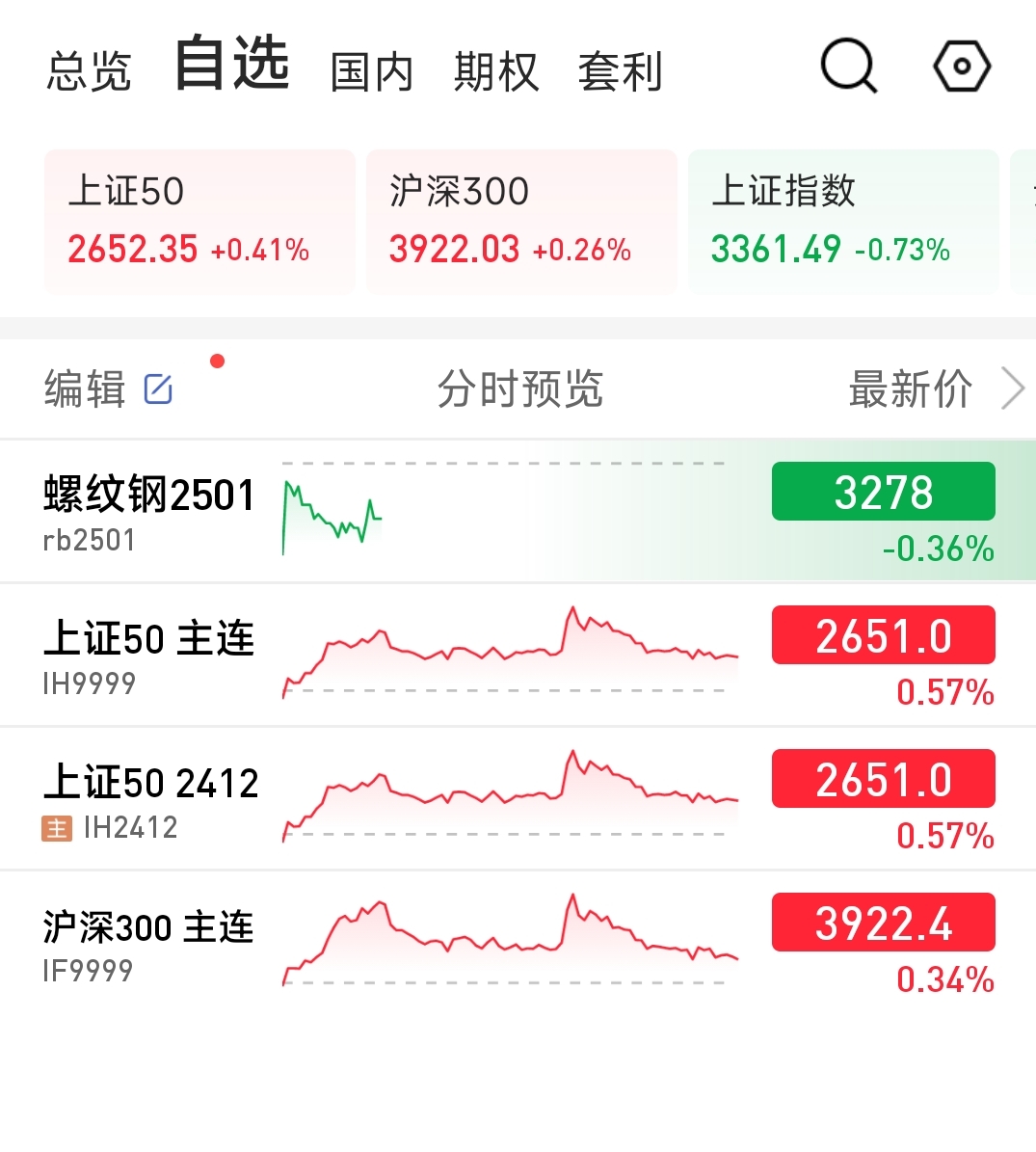This screenshot has height=1152, width=1036.
Task: Tap the IH9999 intraday mini chart
Action: tap(511, 654)
